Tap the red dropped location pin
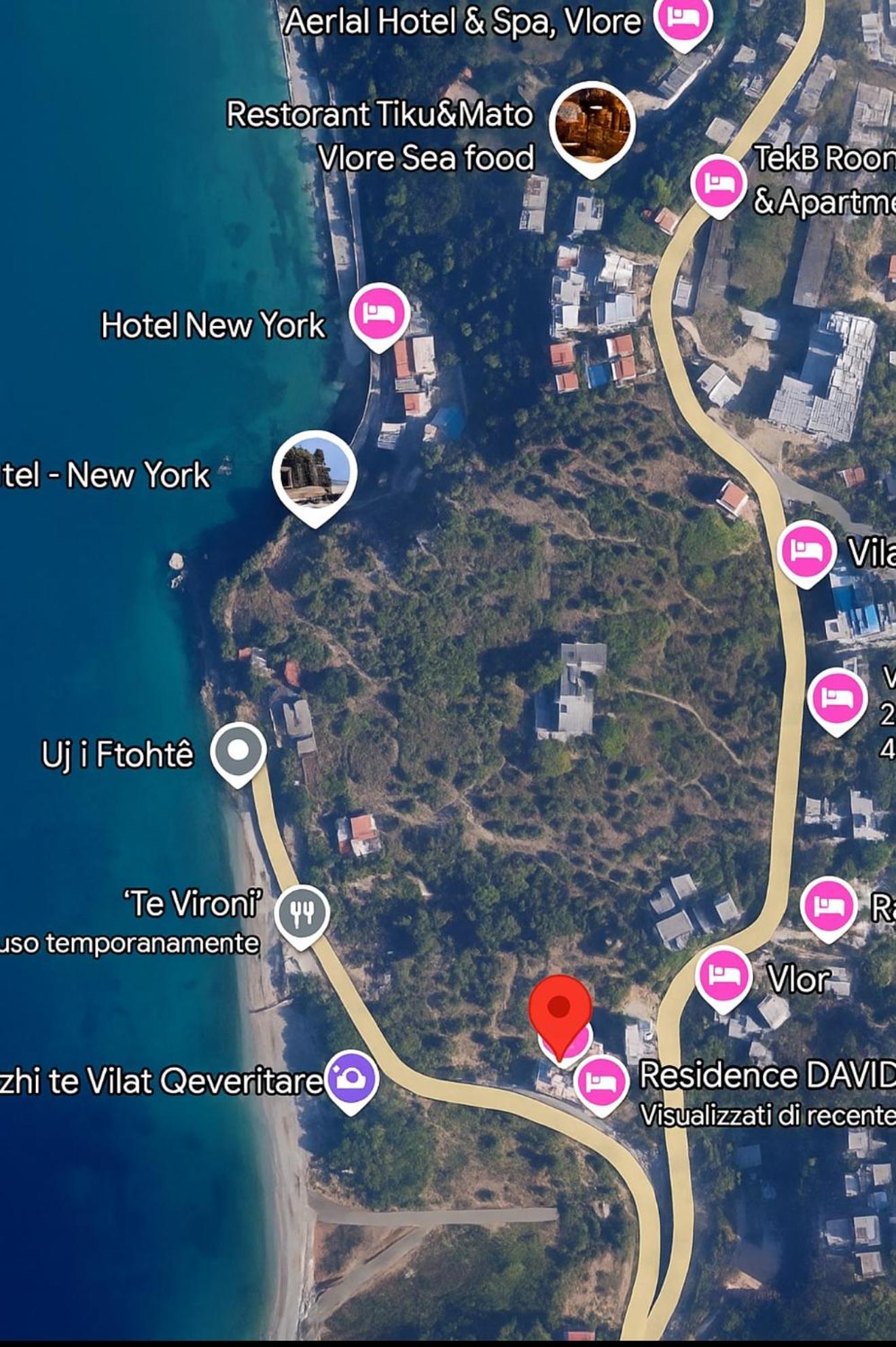This screenshot has width=896, height=1347. point(560,1007)
